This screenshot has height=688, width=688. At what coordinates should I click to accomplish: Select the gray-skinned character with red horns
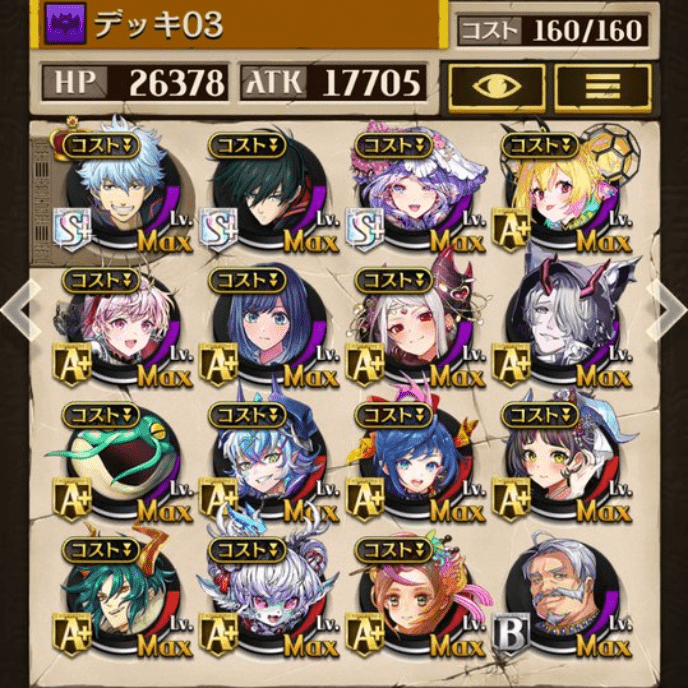568,325
